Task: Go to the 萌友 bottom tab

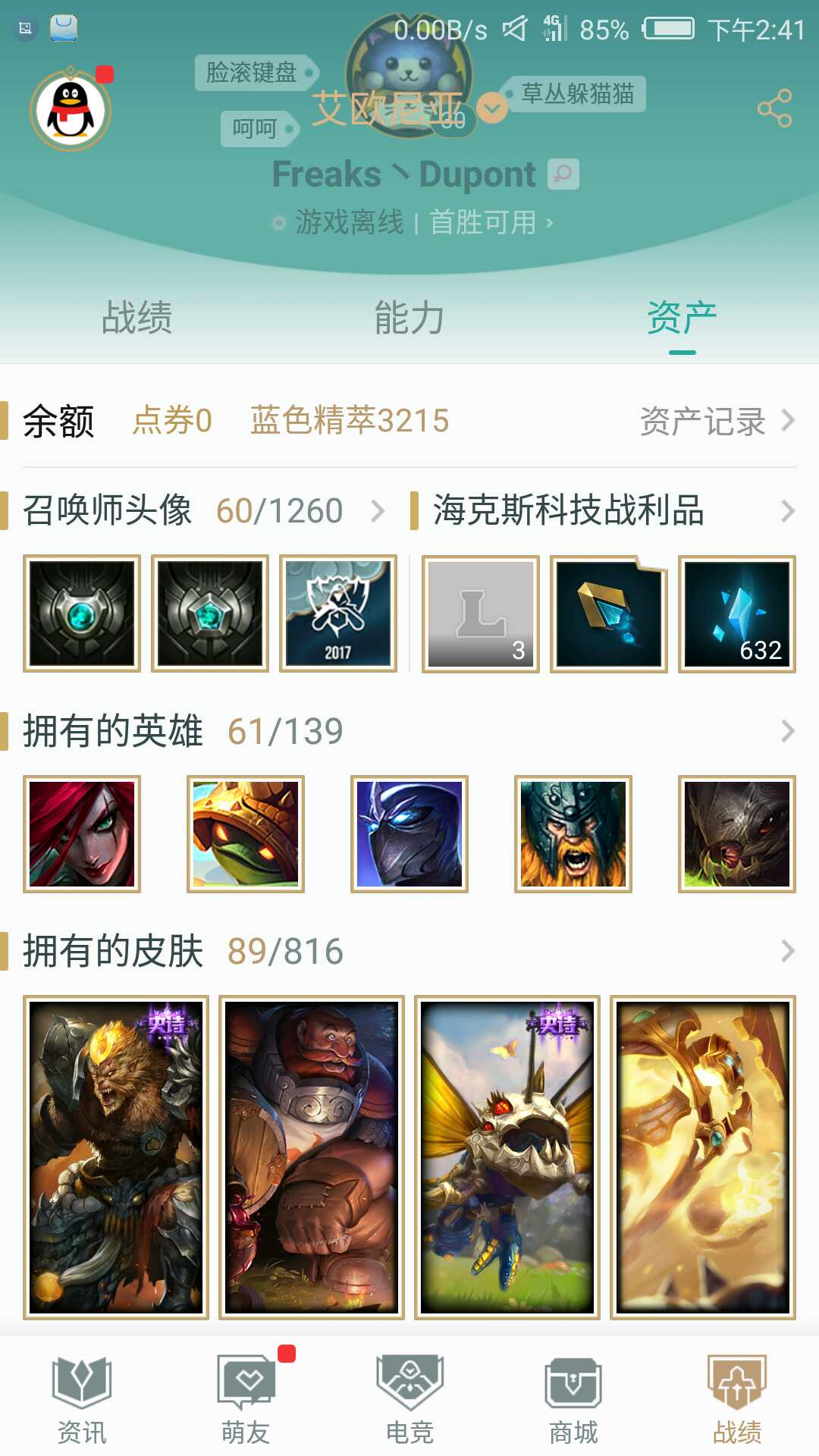Action: click(x=246, y=1400)
